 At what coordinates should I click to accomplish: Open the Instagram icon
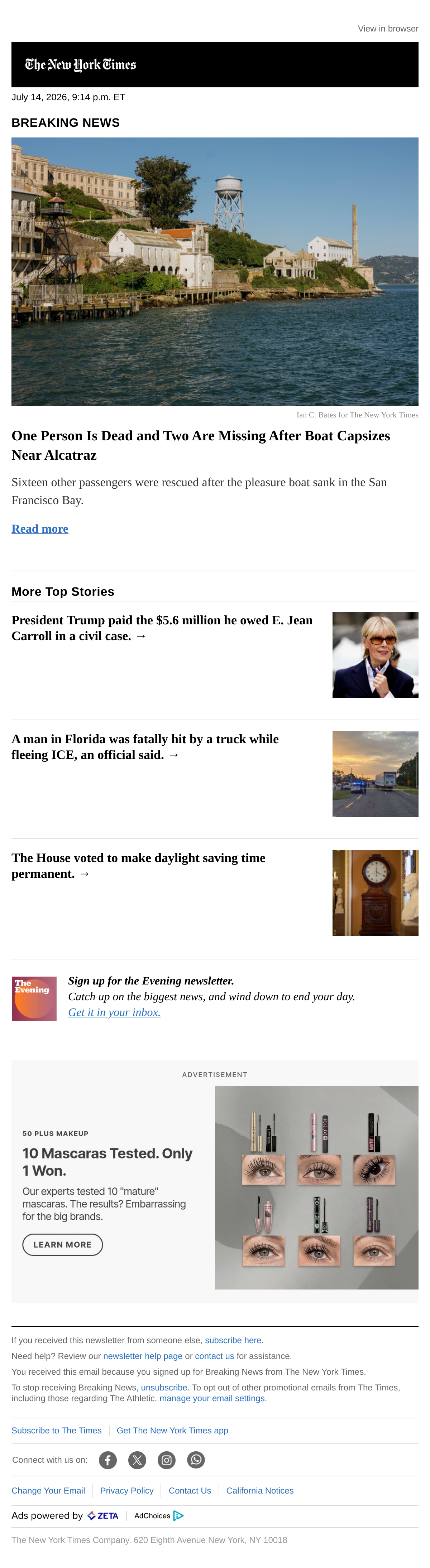(x=166, y=1460)
